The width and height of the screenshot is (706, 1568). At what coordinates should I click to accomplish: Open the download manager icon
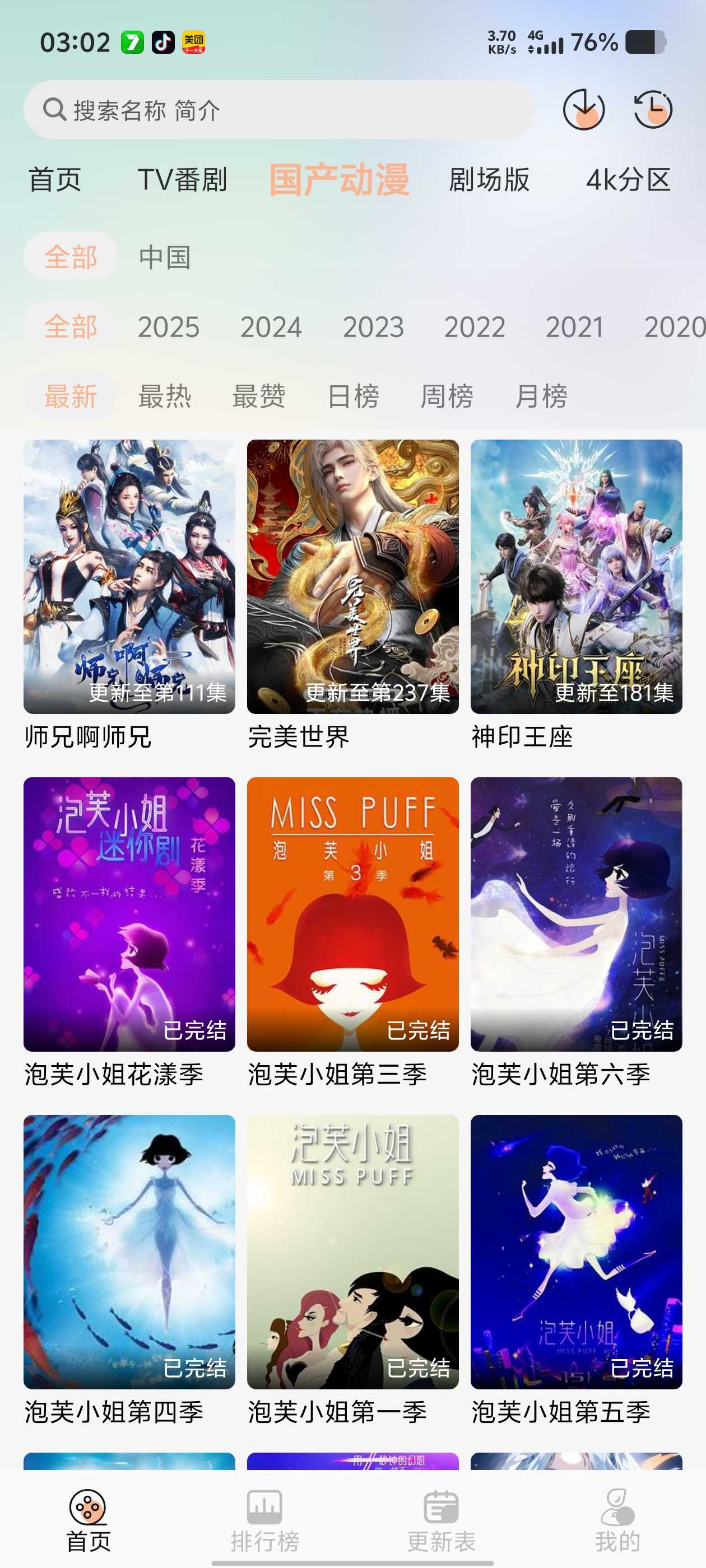583,110
